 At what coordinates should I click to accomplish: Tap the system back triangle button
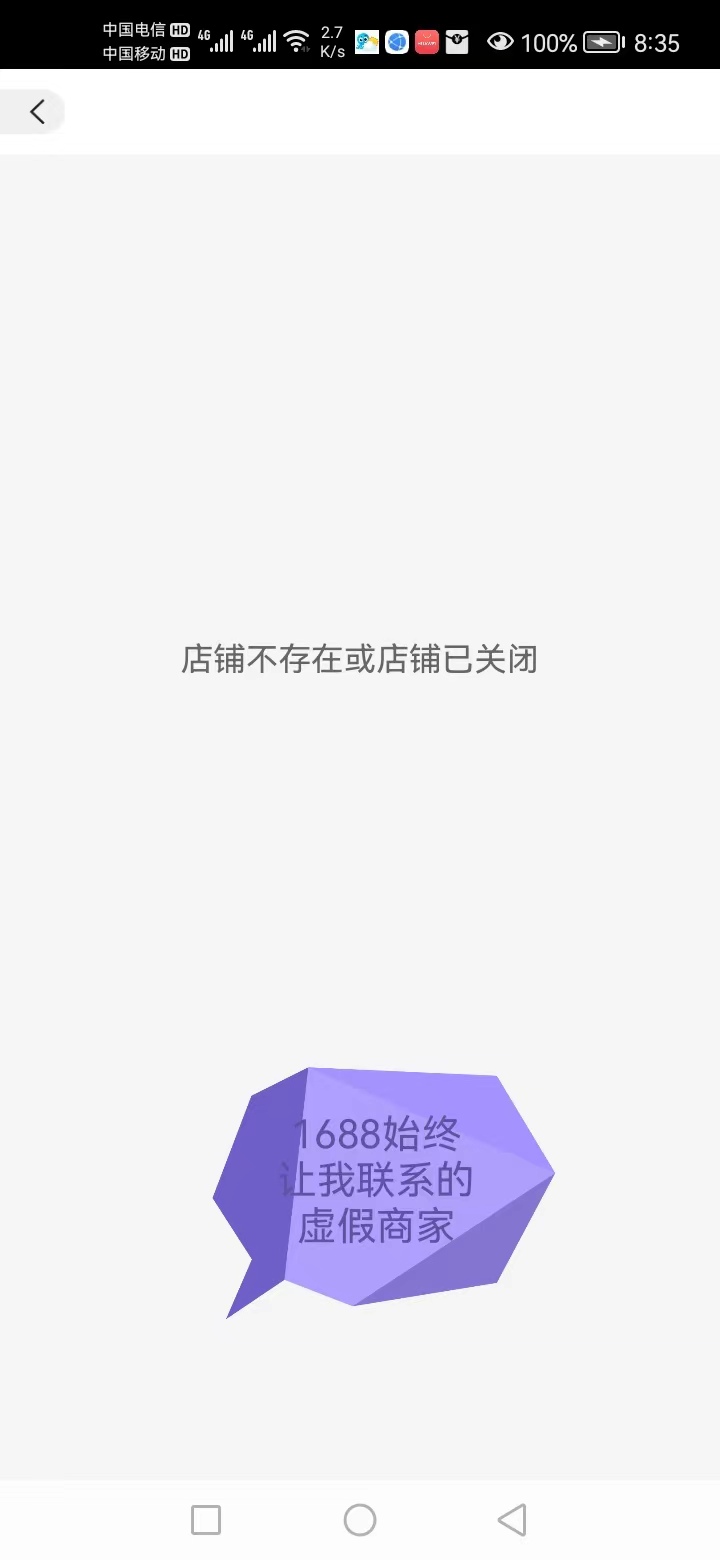tap(512, 1520)
